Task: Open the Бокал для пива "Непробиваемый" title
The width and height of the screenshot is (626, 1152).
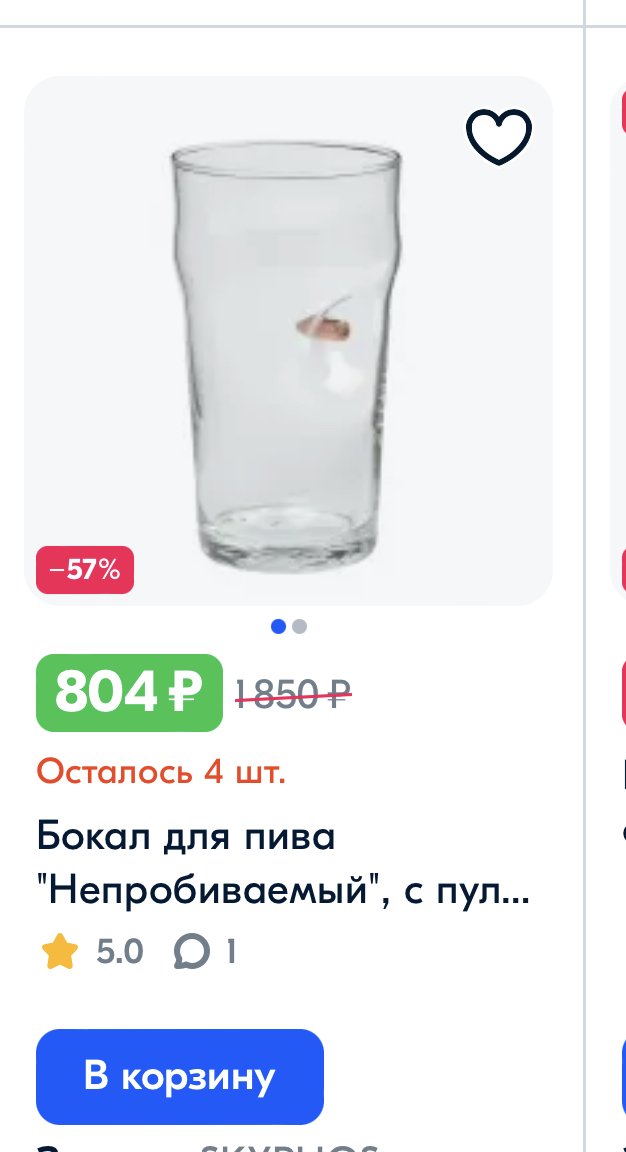Action: click(283, 863)
